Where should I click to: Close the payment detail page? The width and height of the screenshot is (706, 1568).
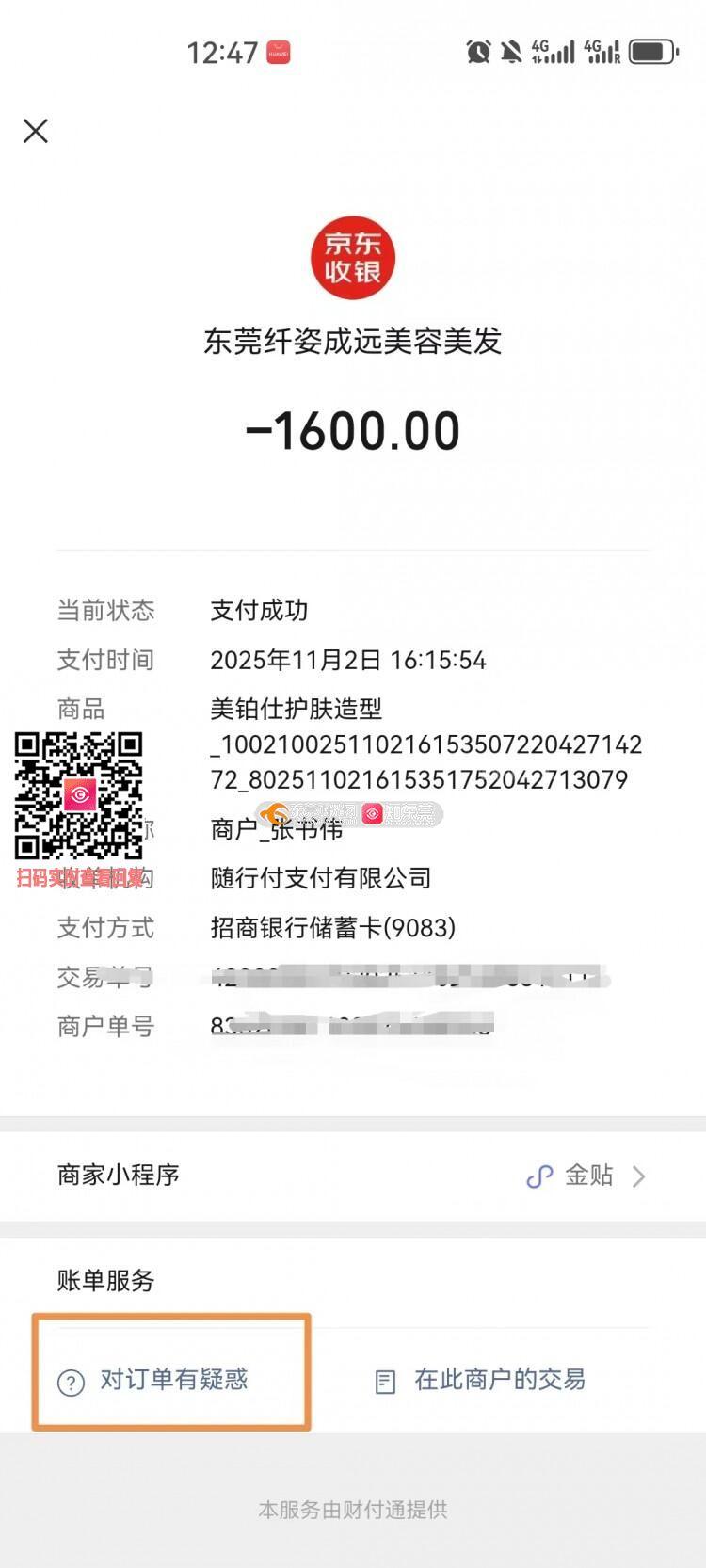(x=36, y=131)
